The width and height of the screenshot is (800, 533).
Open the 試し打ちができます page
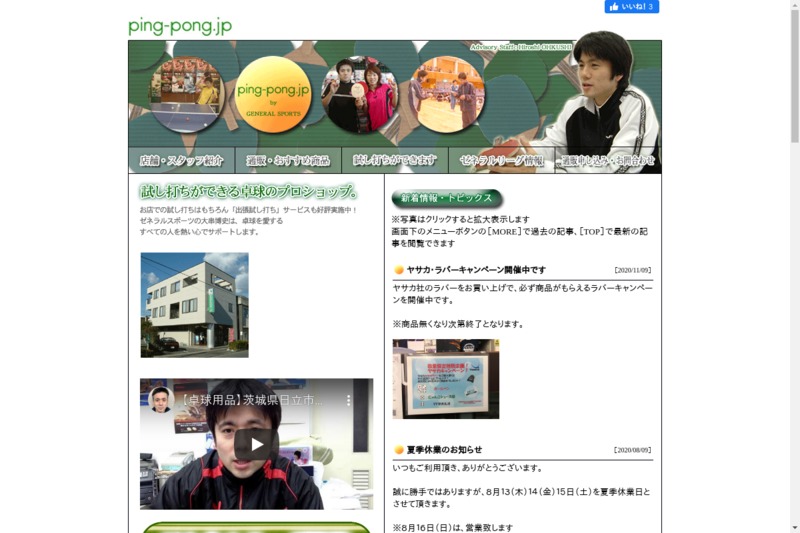pos(394,160)
